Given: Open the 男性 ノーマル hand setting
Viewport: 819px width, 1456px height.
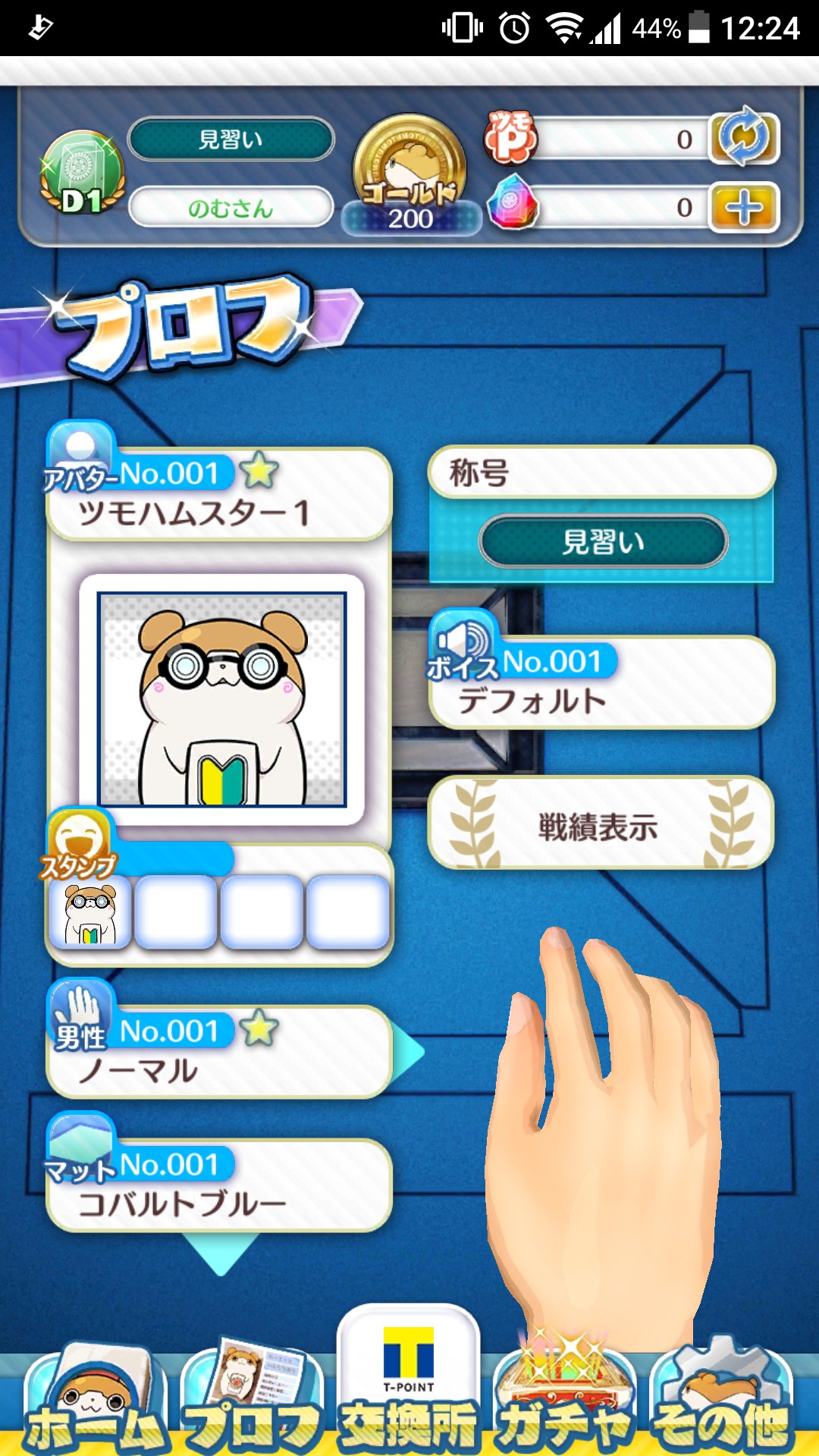Looking at the screenshot, I should (x=218, y=1053).
